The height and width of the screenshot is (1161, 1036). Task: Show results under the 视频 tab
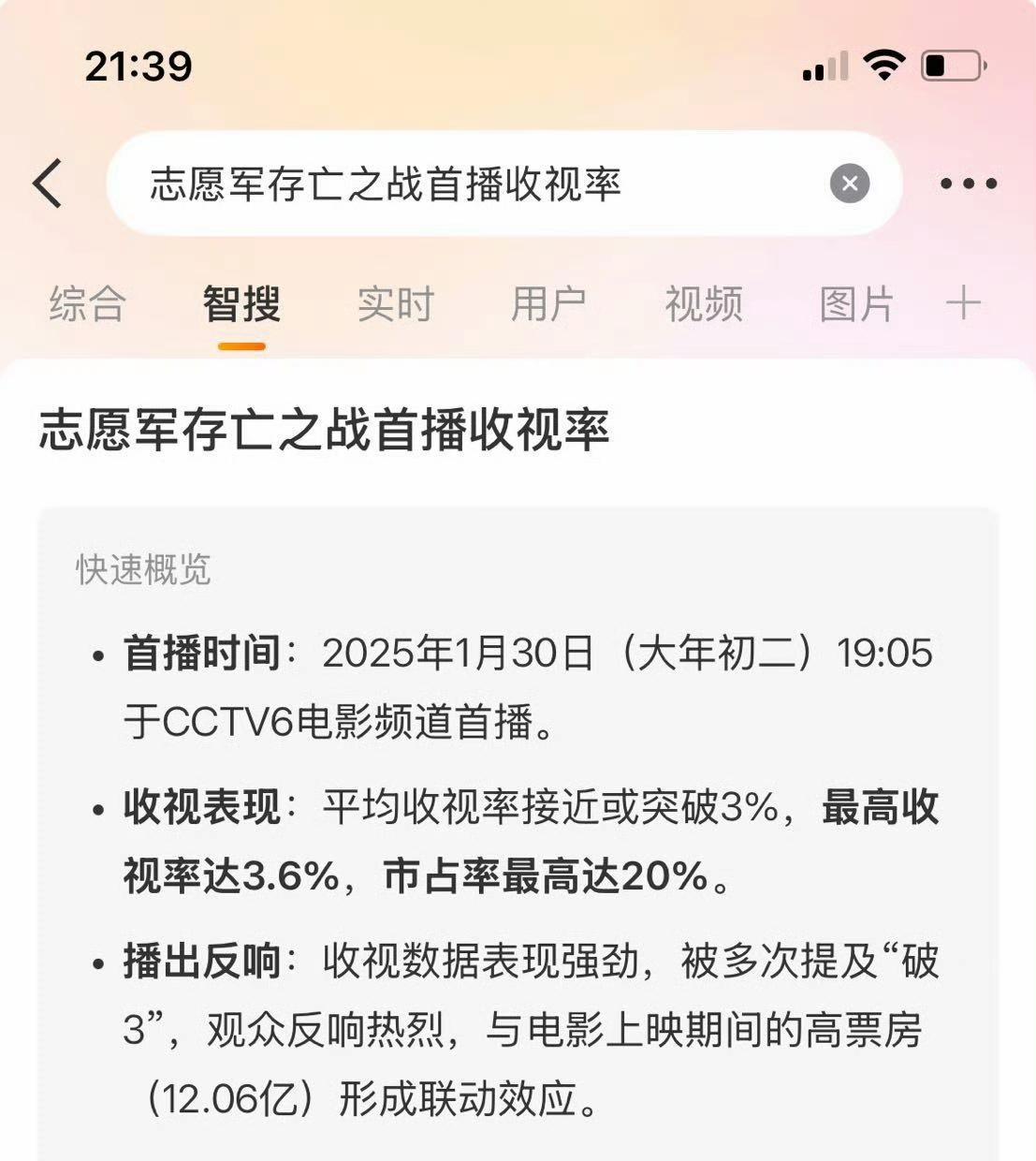point(704,304)
